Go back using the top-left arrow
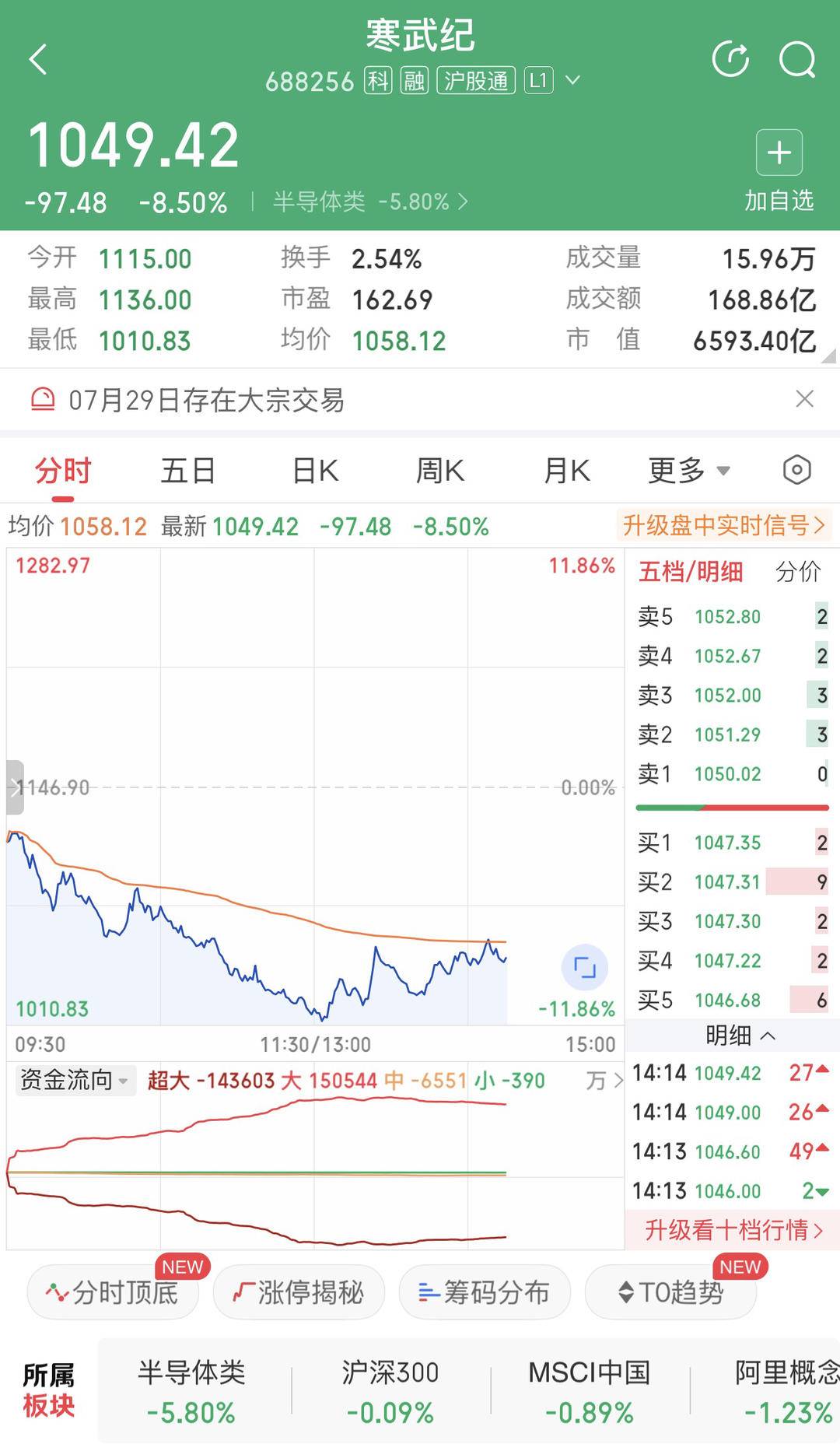840x1444 pixels. coord(38,59)
